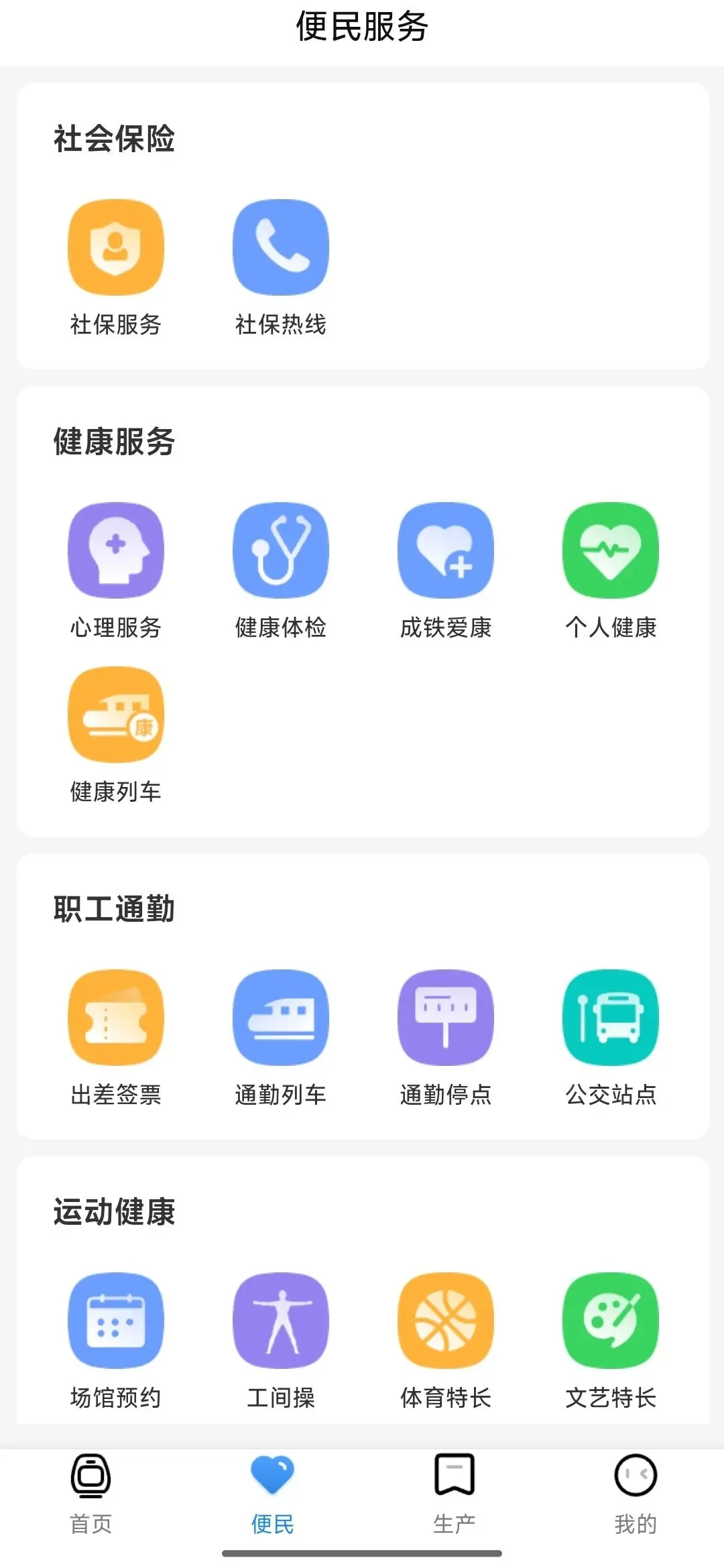Select 工间操 workplace exercise
Image resolution: width=724 pixels, height=1568 pixels.
(281, 1321)
